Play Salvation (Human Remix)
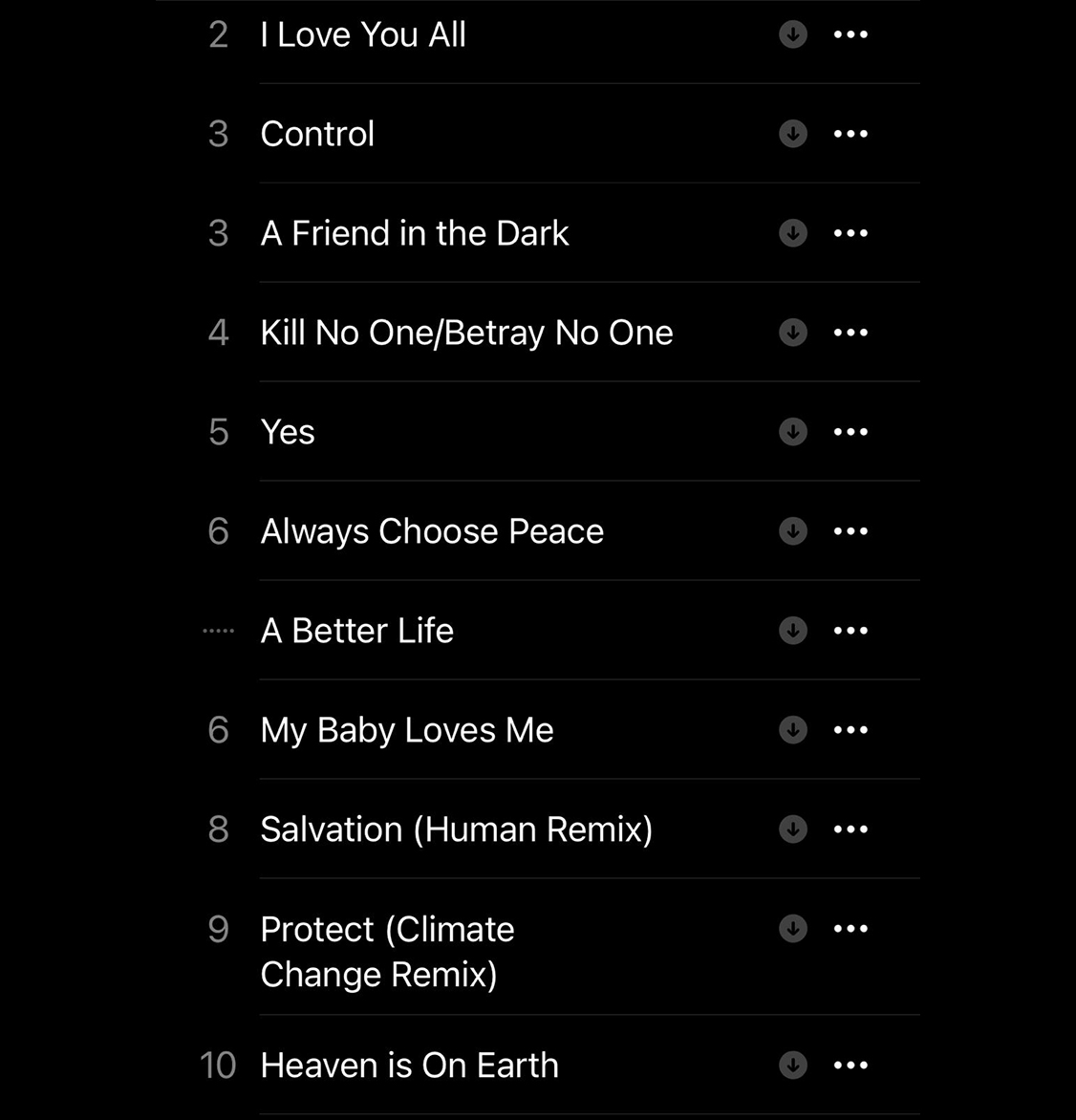The height and width of the screenshot is (1120, 1076). coord(457,829)
